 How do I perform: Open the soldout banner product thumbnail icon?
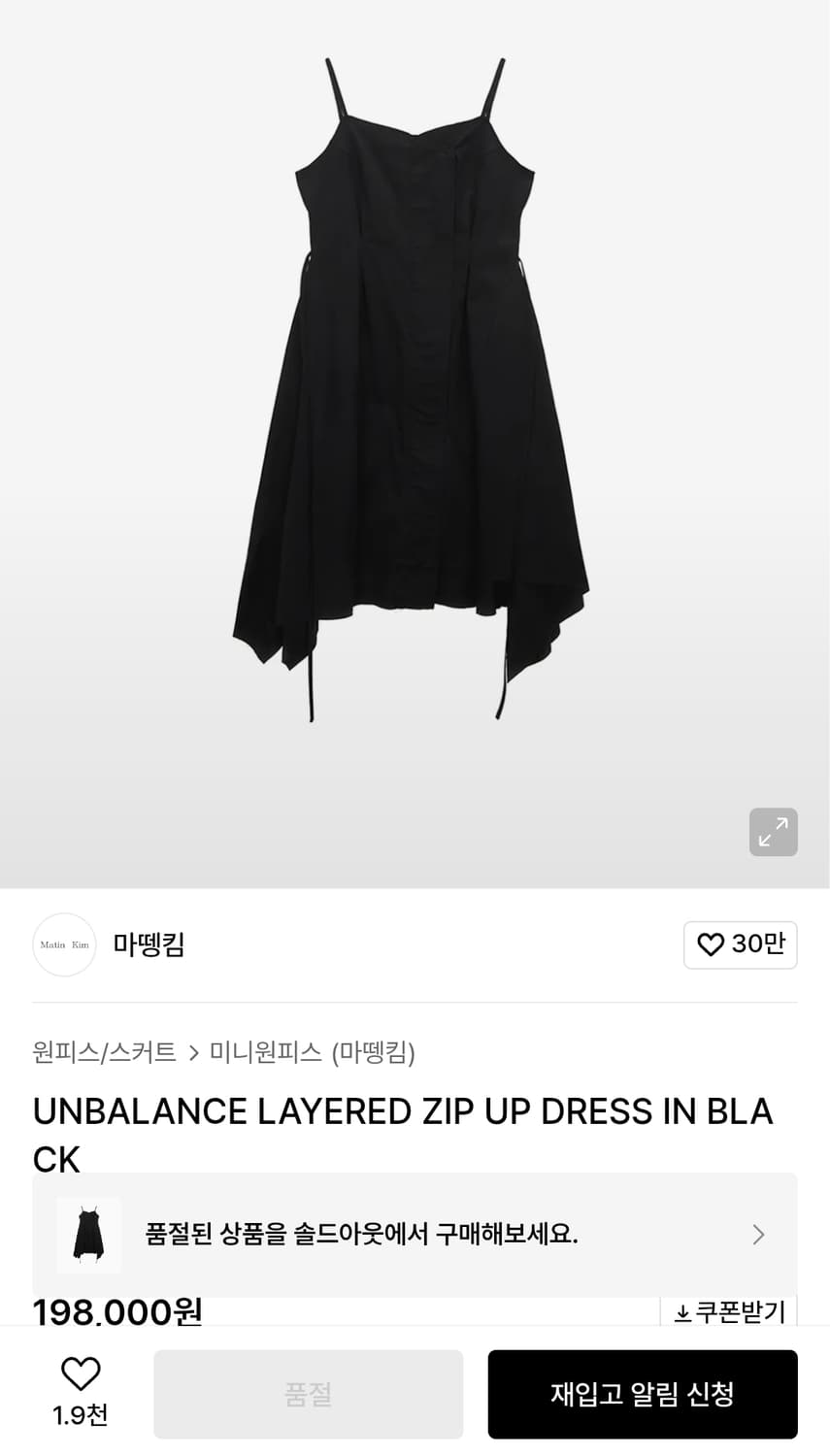[x=87, y=1234]
